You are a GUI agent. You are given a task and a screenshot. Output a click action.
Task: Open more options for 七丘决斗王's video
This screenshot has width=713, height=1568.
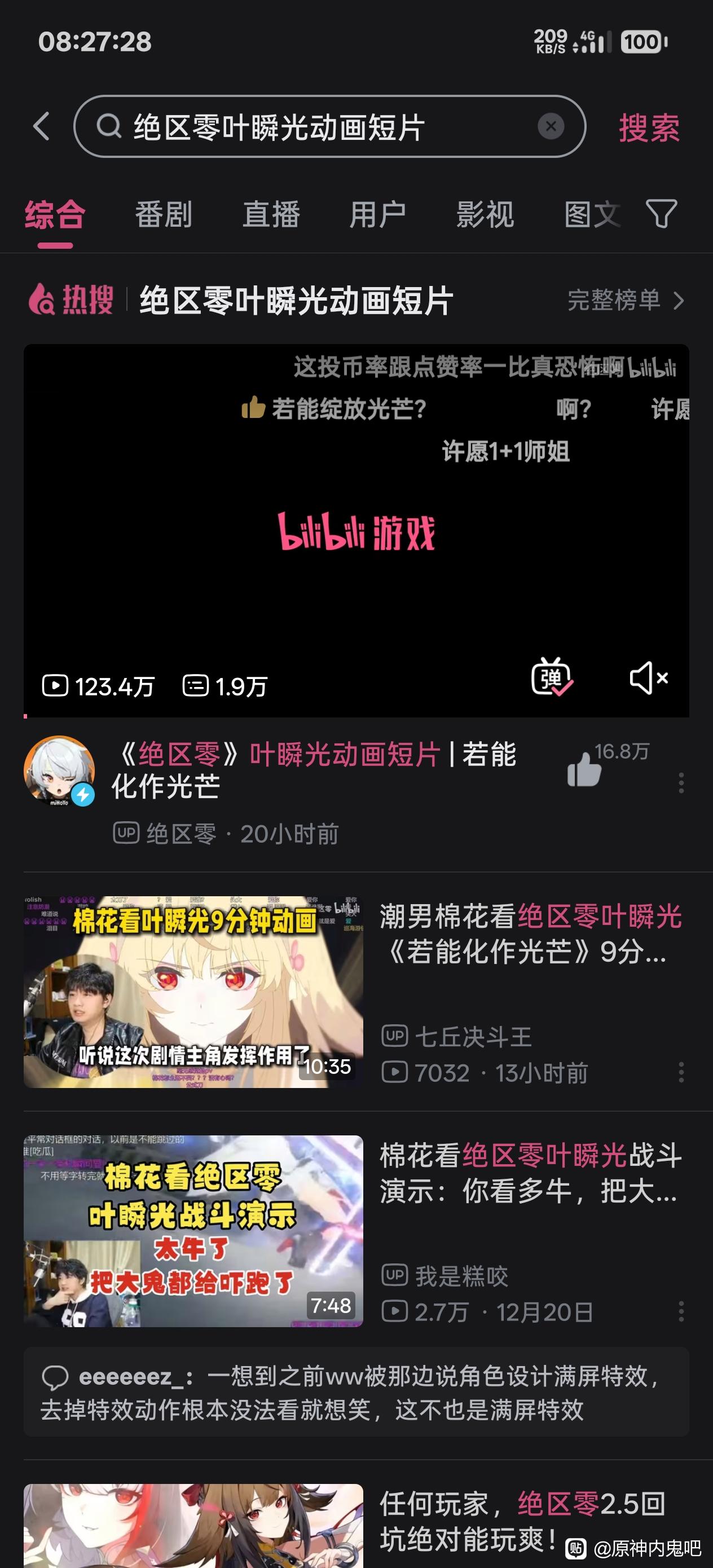(x=681, y=1072)
